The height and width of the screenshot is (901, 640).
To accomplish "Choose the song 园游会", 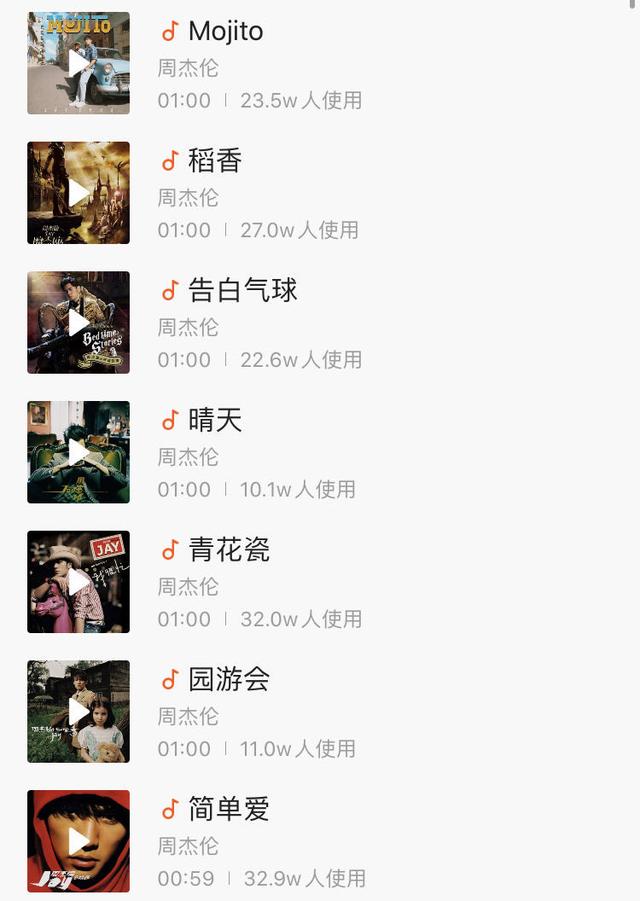I will [229, 680].
